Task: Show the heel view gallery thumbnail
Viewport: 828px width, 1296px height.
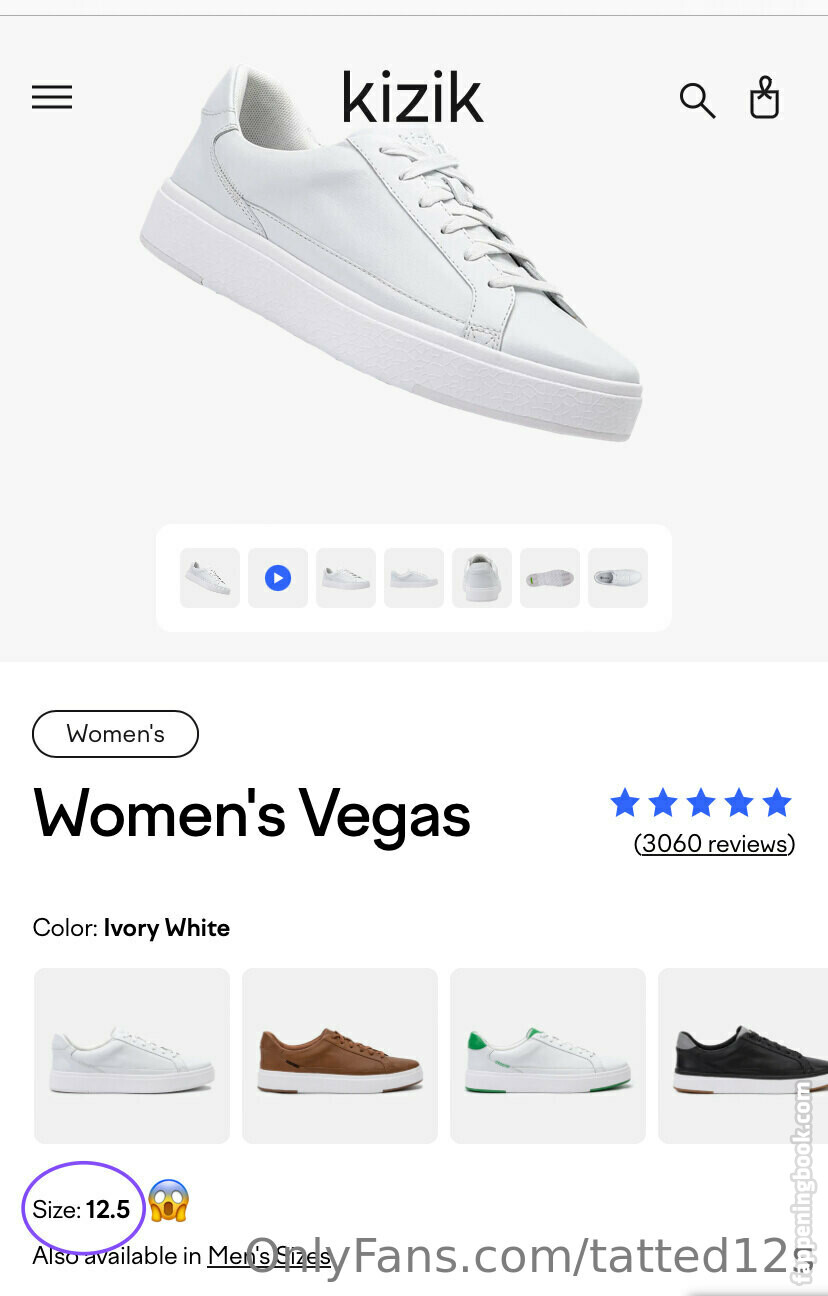Action: [x=482, y=578]
